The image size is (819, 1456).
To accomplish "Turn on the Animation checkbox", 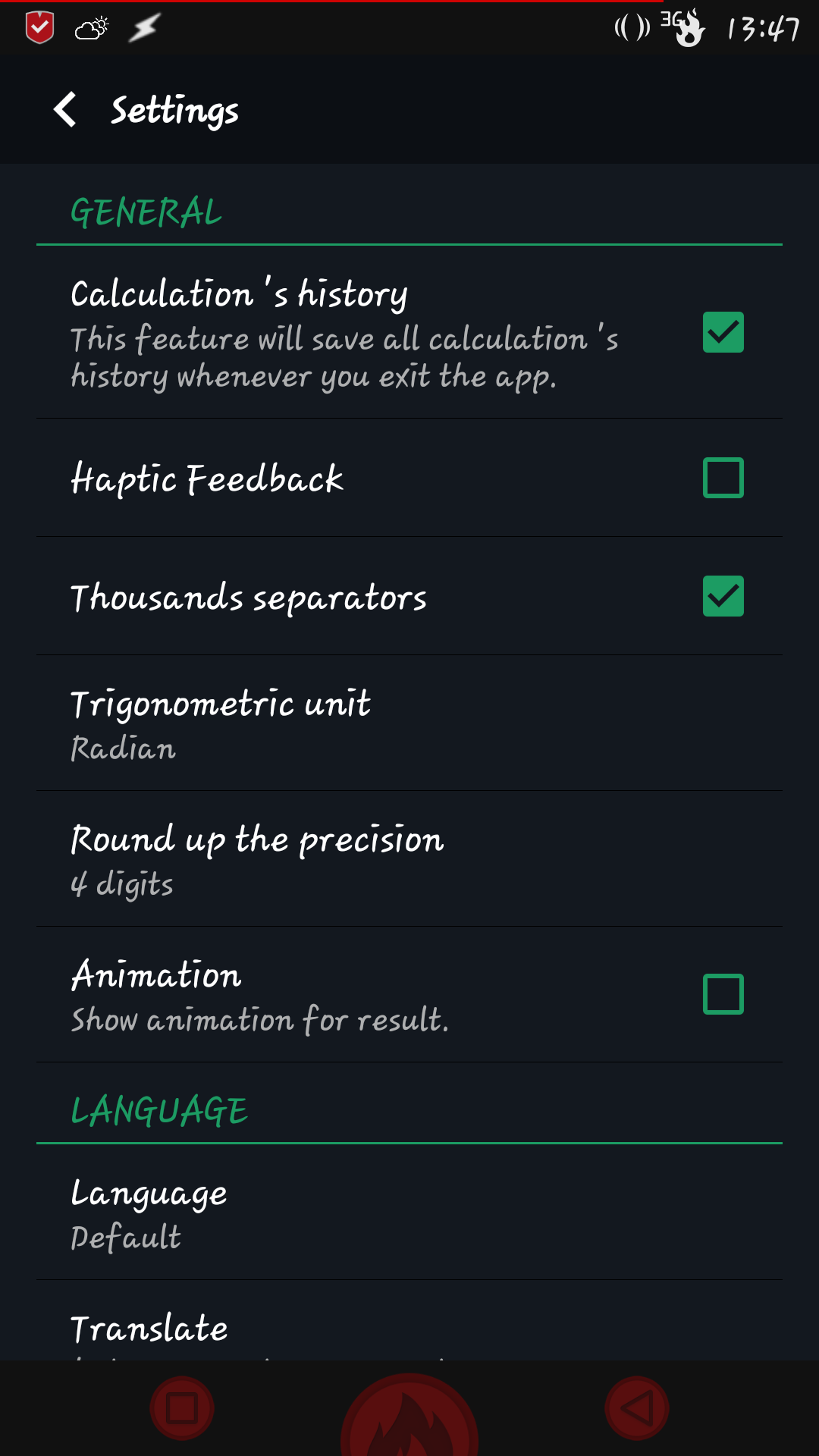I will pyautogui.click(x=723, y=994).
